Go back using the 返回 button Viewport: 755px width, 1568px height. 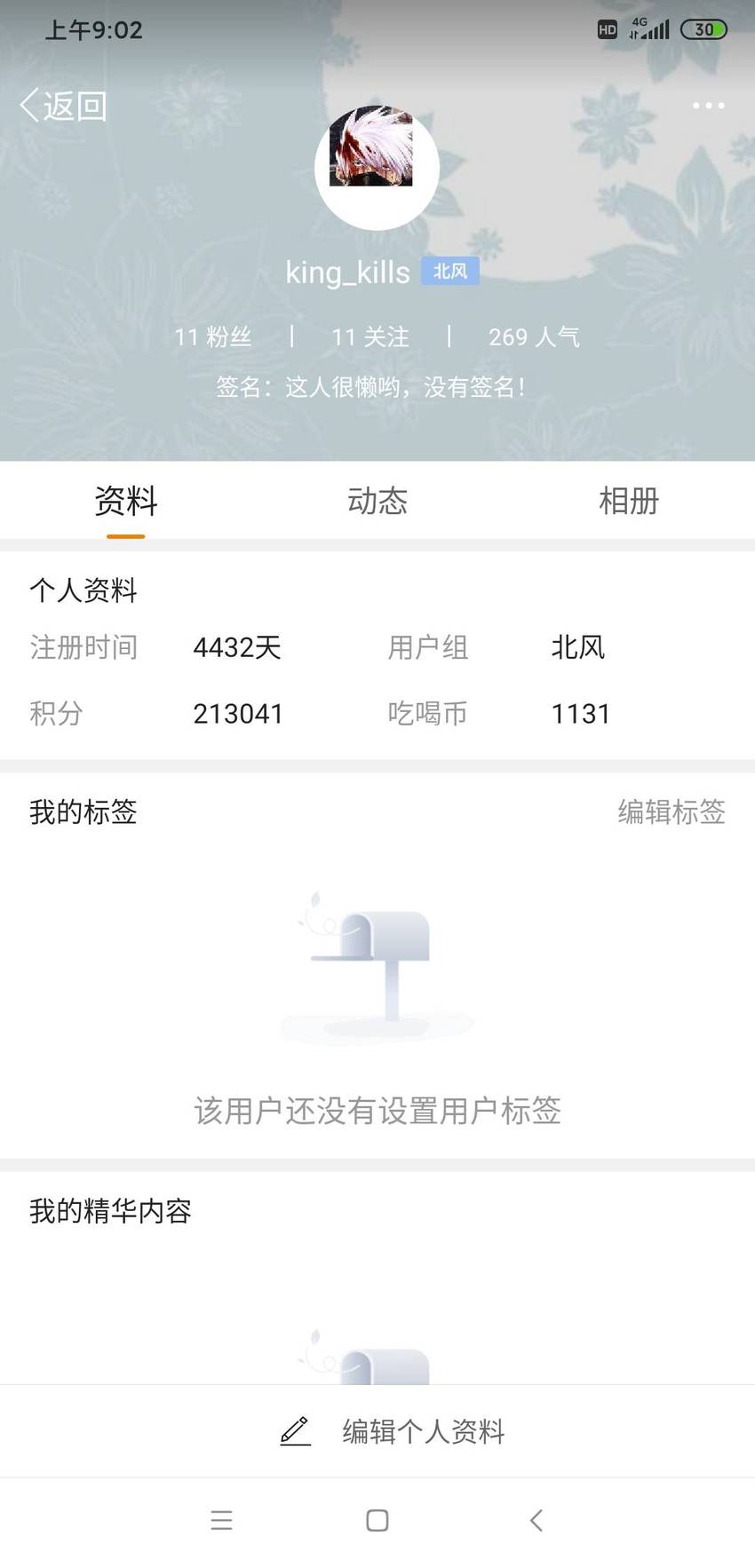(x=63, y=106)
